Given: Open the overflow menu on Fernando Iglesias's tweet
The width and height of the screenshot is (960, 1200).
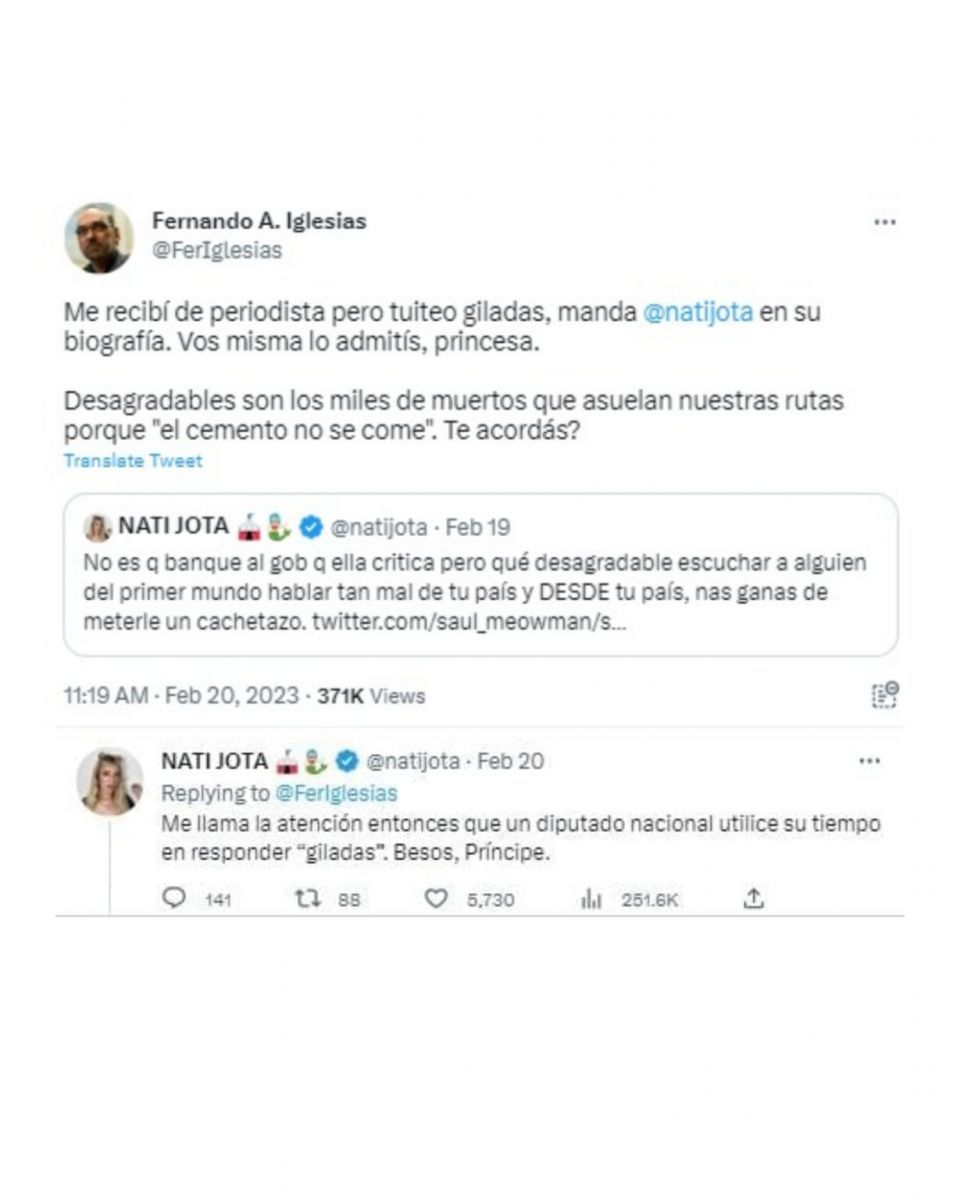Looking at the screenshot, I should [884, 223].
